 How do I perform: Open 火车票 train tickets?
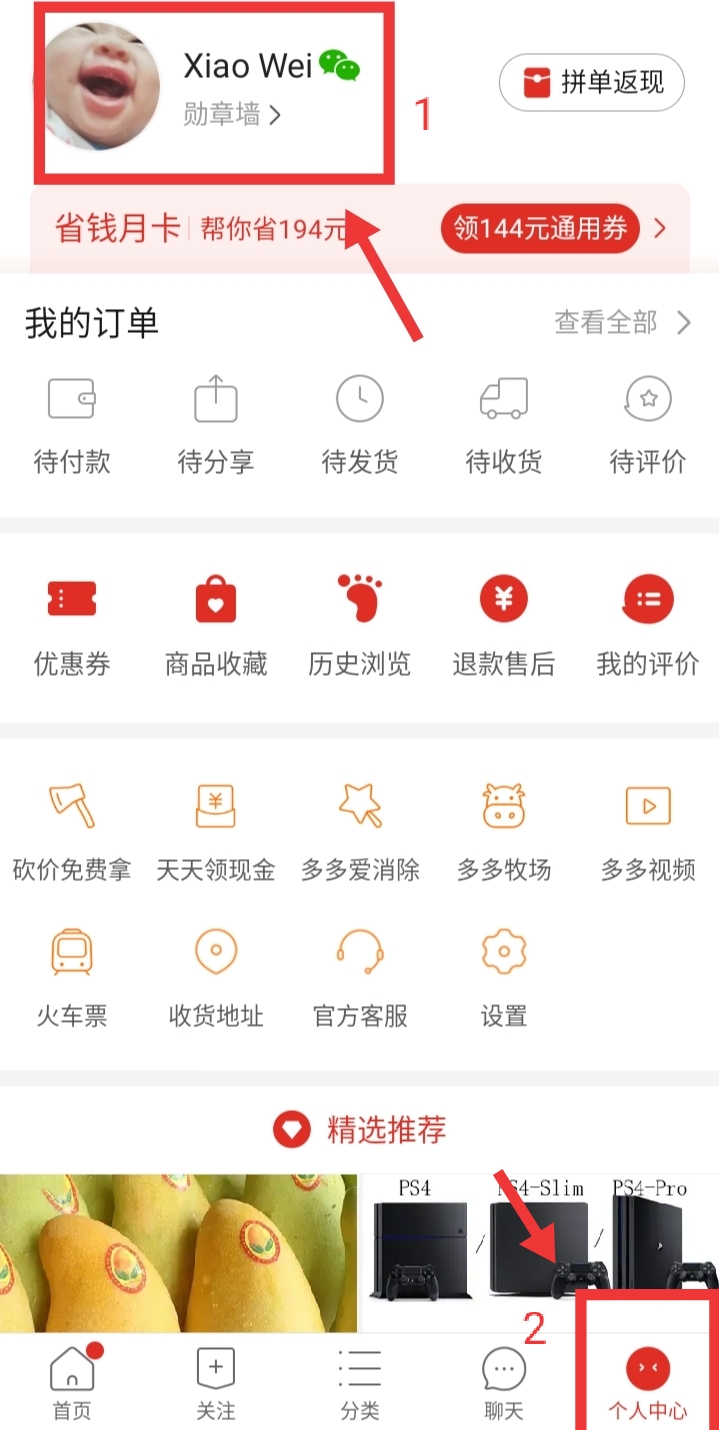click(72, 976)
